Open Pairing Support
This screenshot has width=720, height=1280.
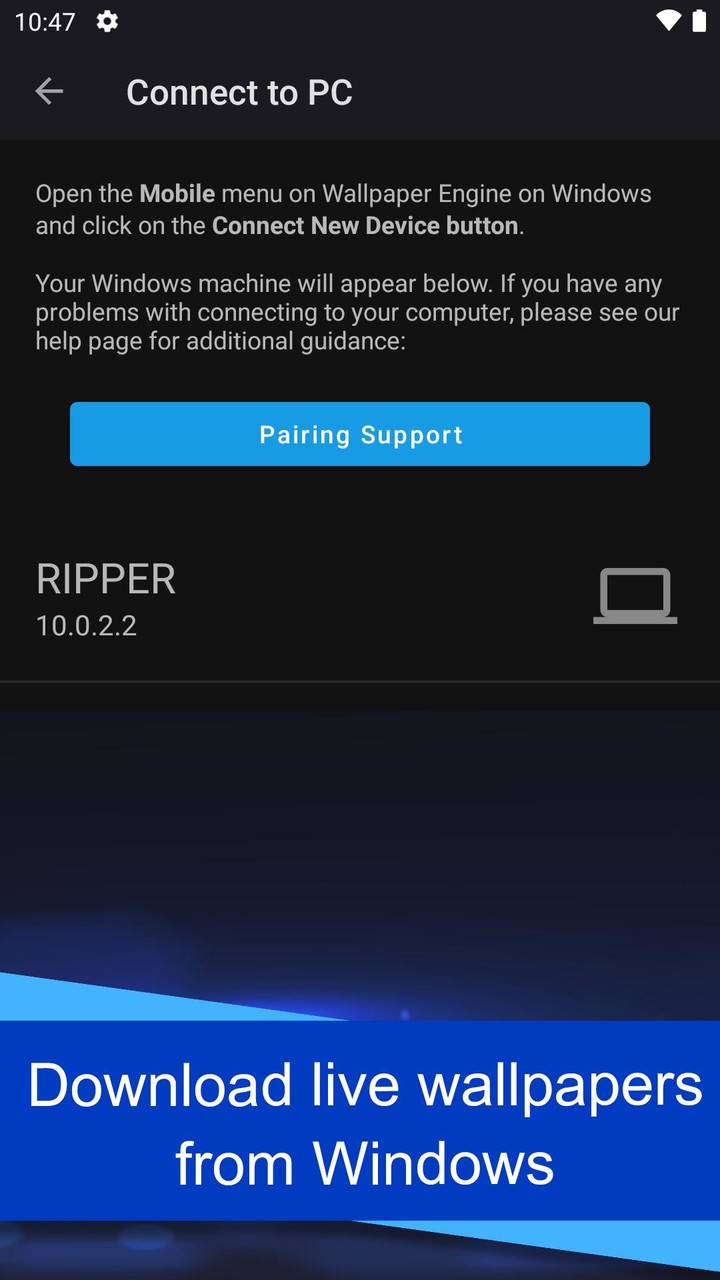360,434
